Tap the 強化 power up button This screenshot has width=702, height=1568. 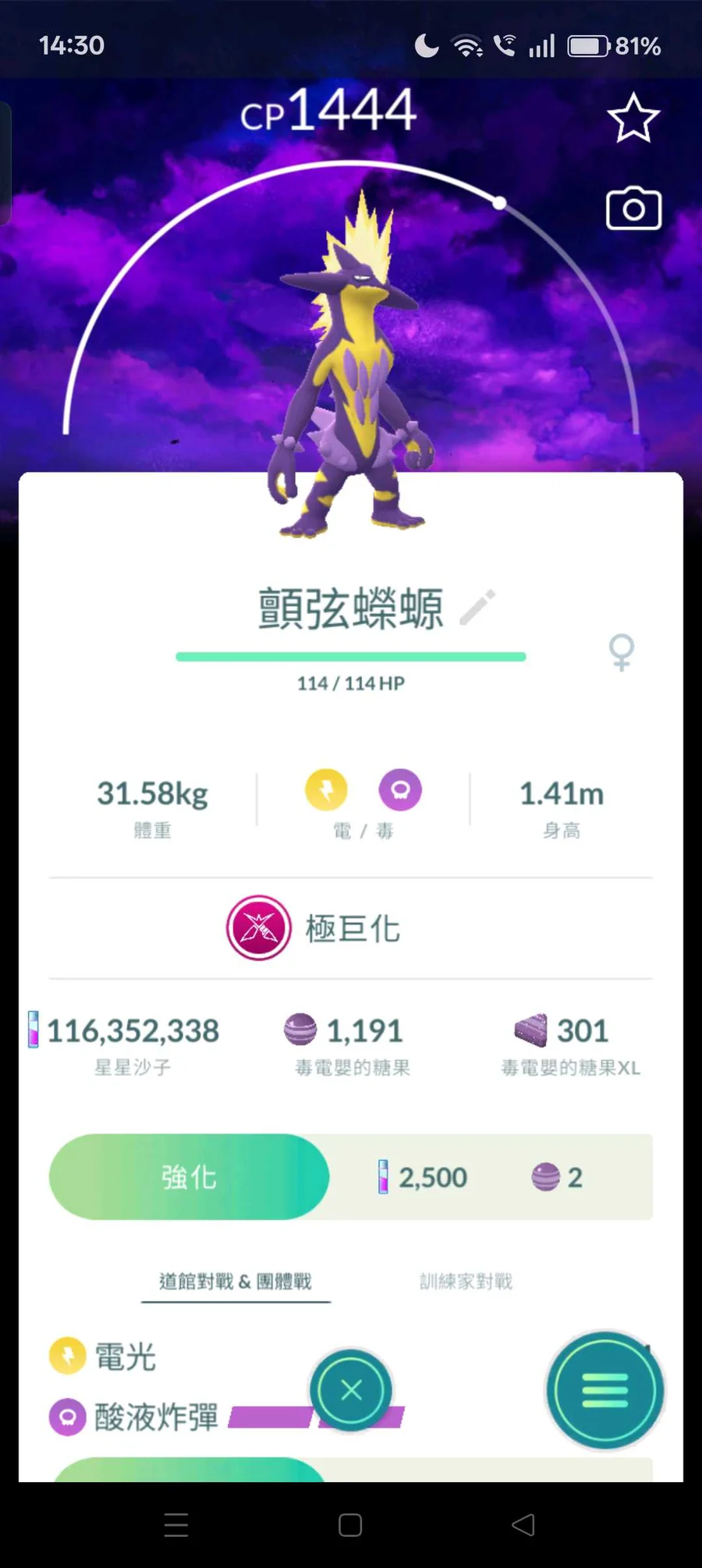(189, 1176)
